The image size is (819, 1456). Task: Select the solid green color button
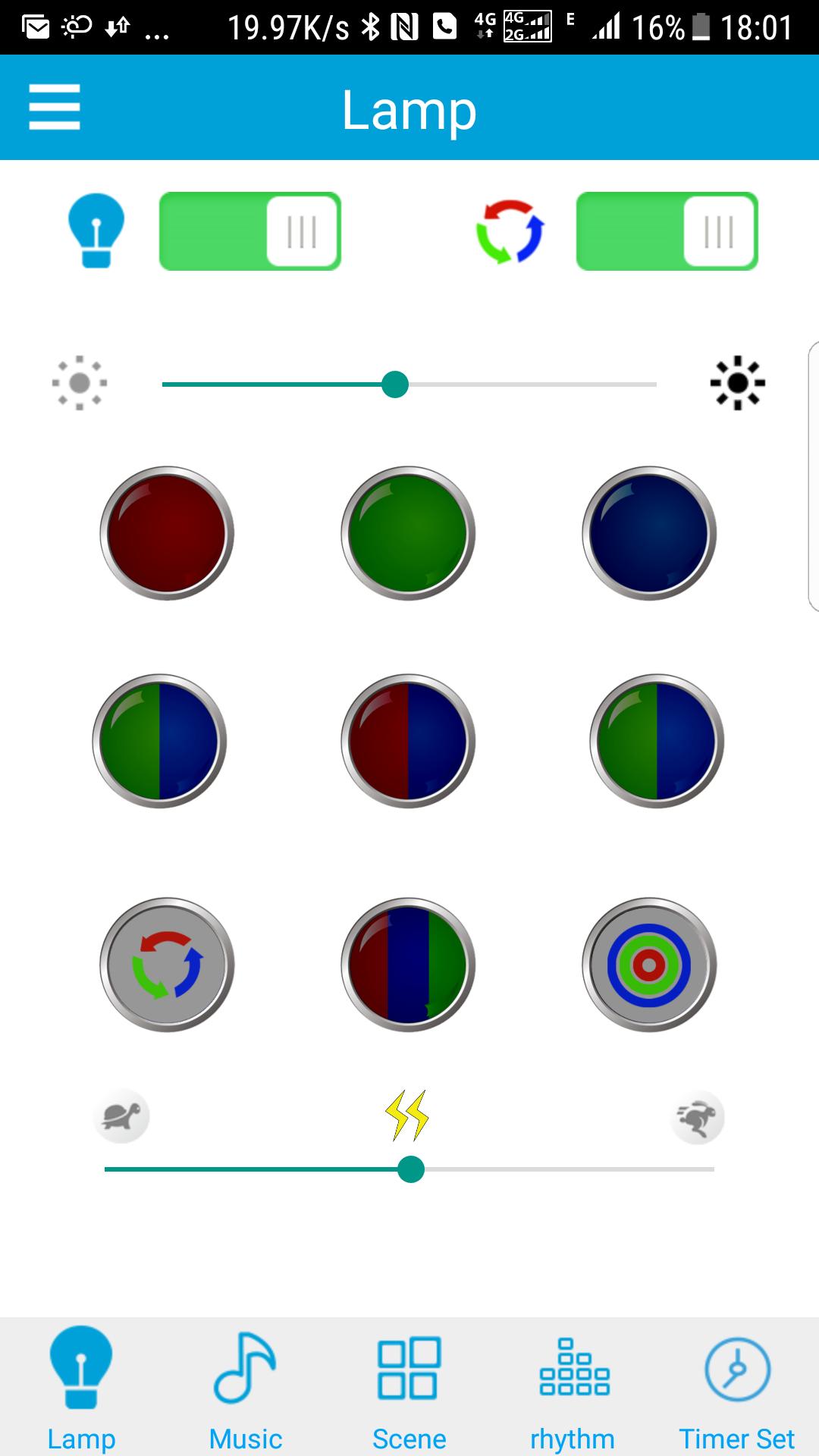[x=408, y=533]
